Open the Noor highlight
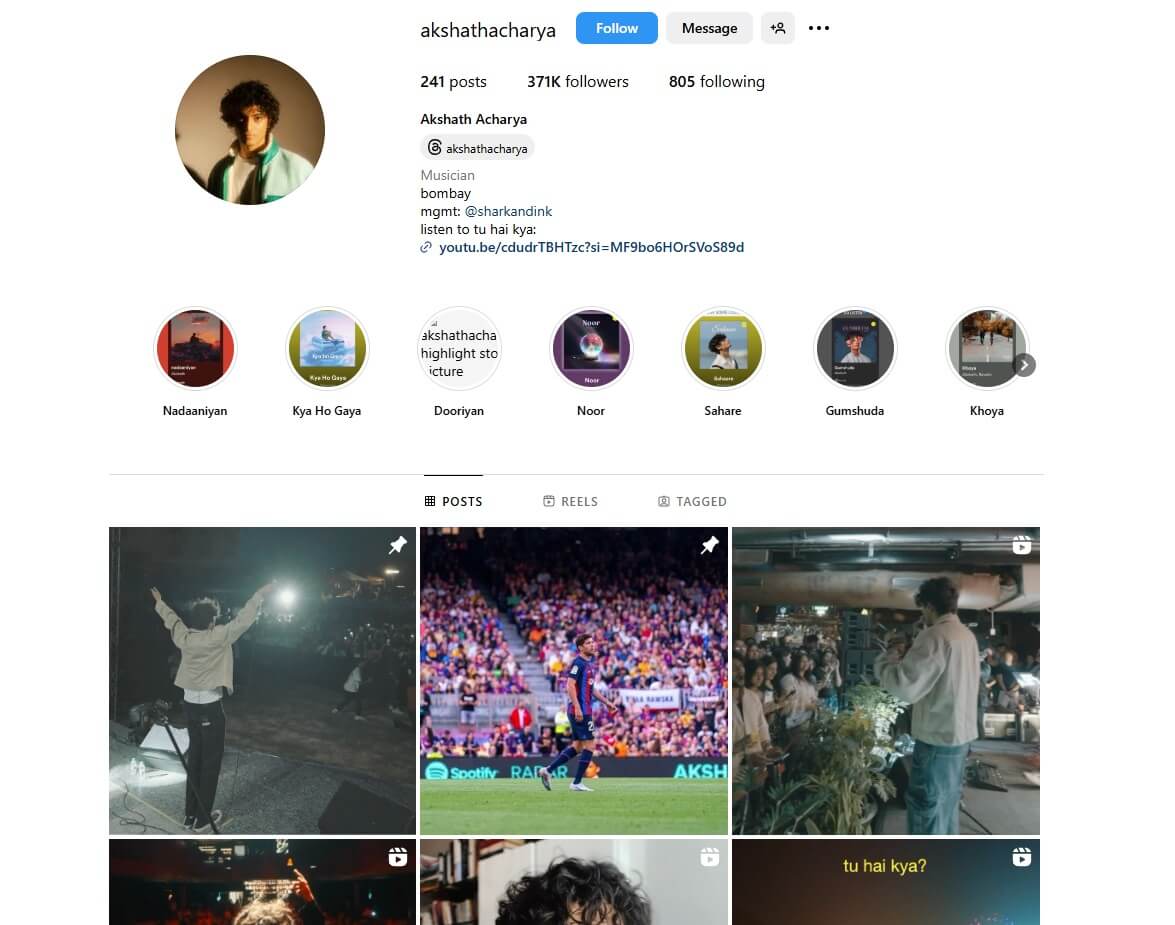Image resolution: width=1175 pixels, height=925 pixels. pyautogui.click(x=591, y=349)
